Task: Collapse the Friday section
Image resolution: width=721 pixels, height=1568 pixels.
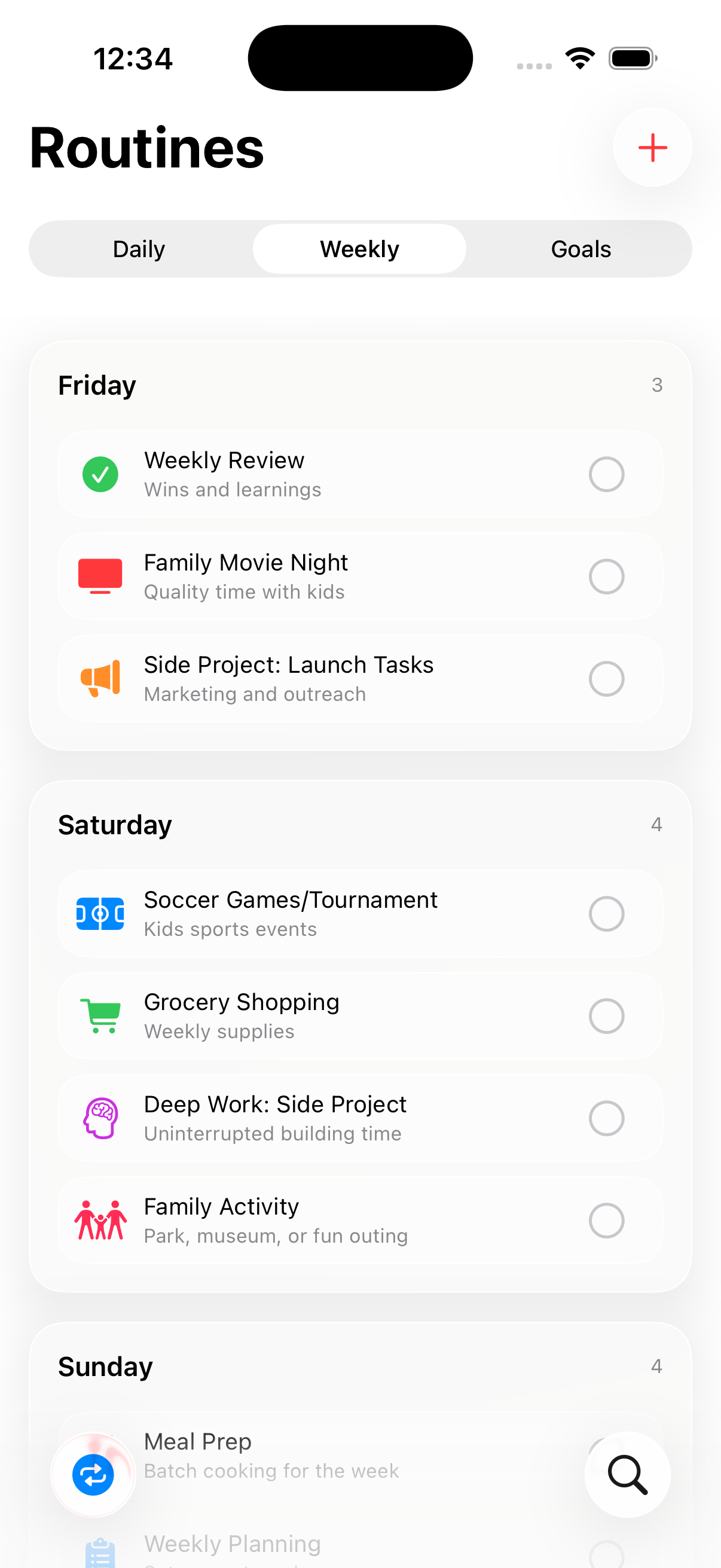Action: (x=97, y=385)
